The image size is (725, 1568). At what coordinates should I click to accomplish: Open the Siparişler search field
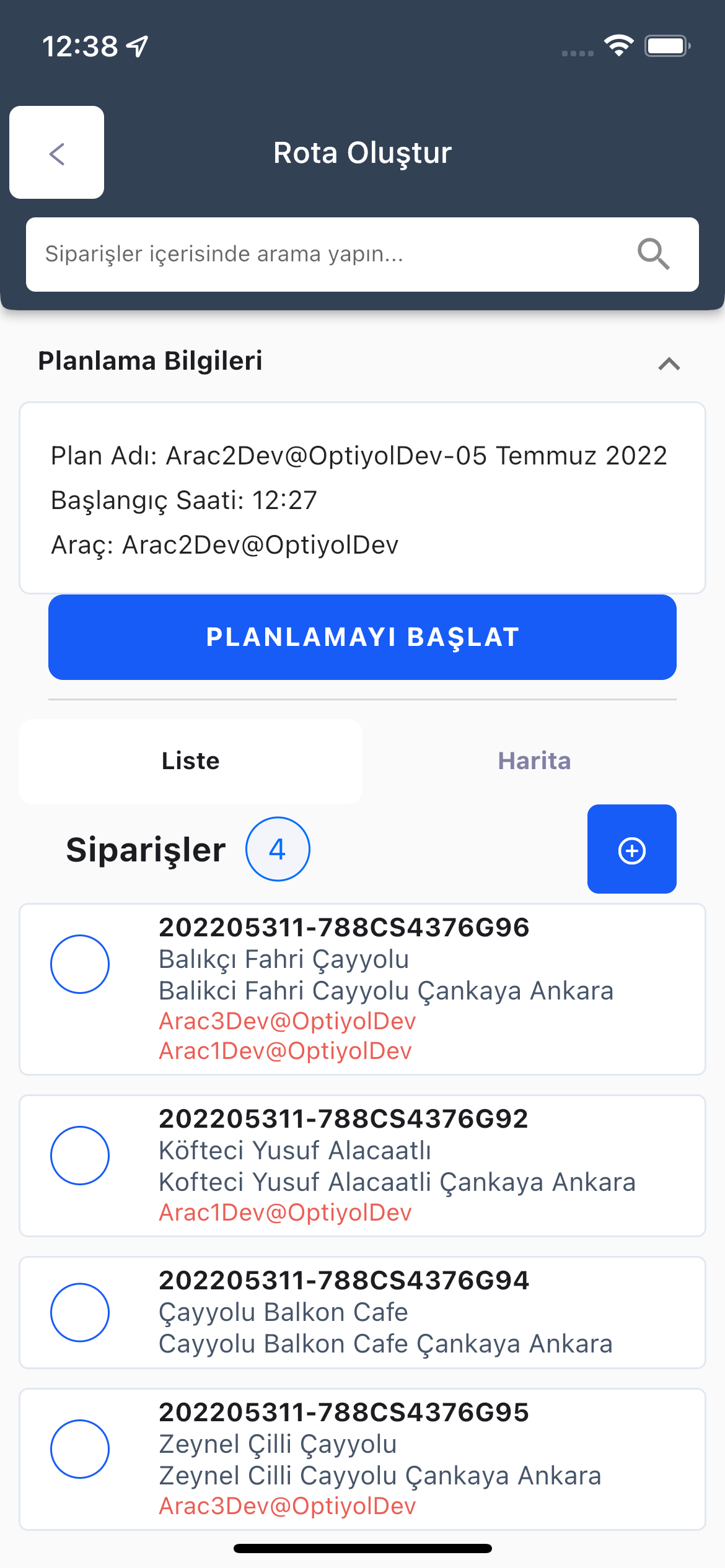click(362, 255)
